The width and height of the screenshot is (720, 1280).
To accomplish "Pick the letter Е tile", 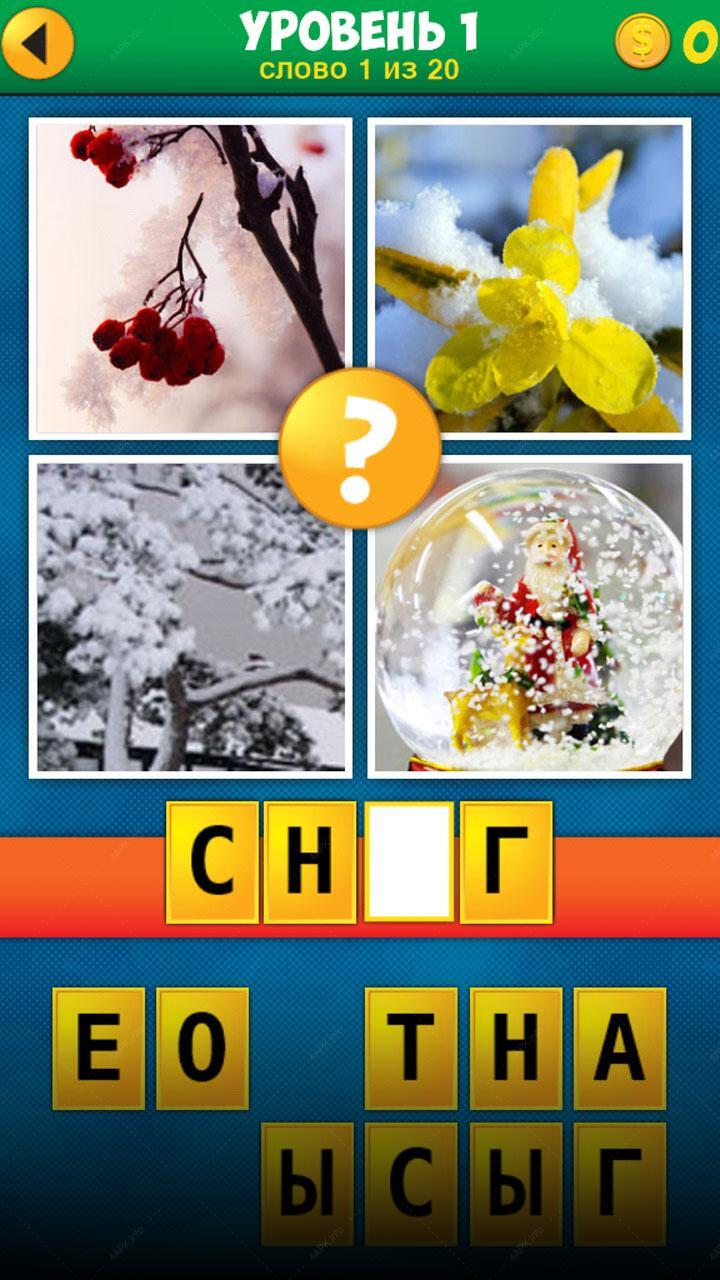I will [x=99, y=1048].
